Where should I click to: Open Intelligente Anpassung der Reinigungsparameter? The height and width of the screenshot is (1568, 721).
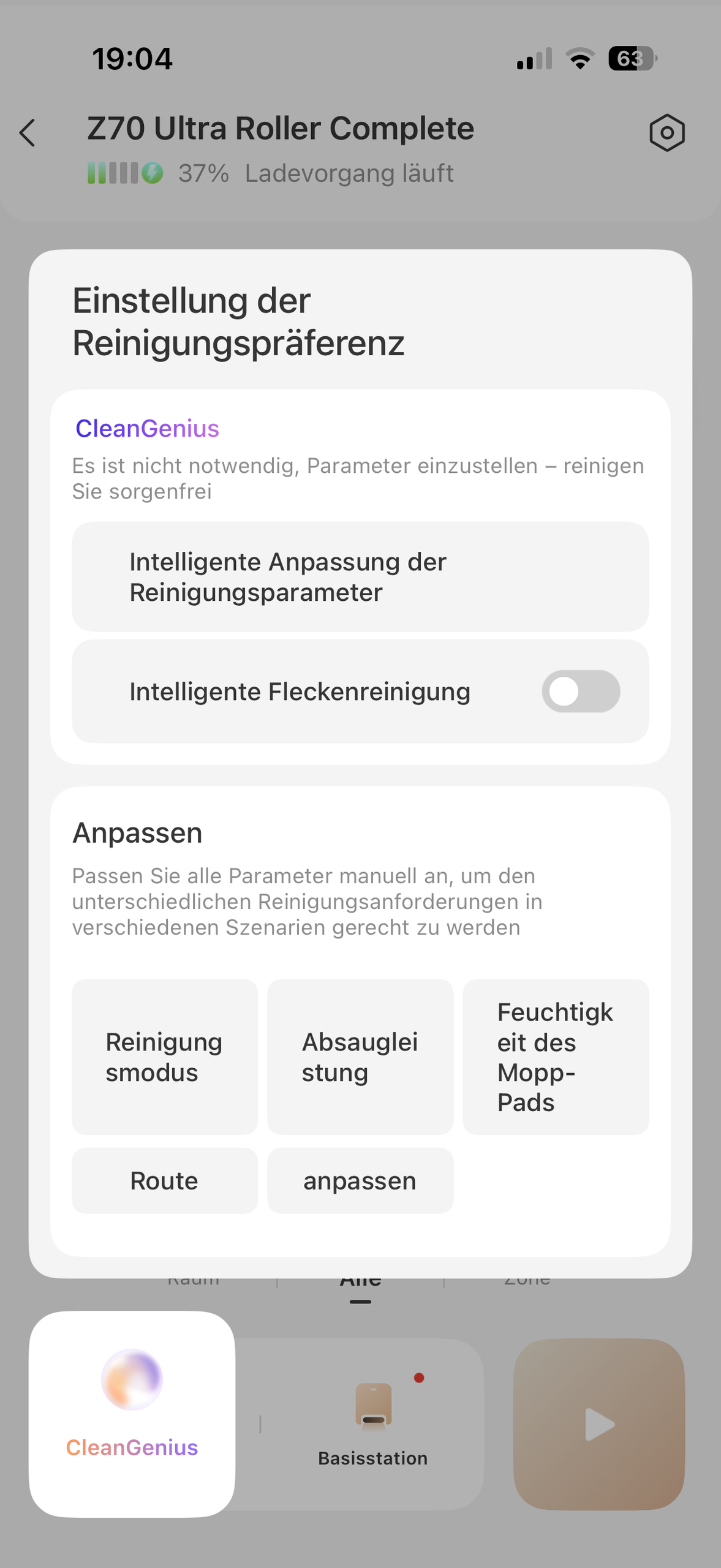pyautogui.click(x=360, y=576)
